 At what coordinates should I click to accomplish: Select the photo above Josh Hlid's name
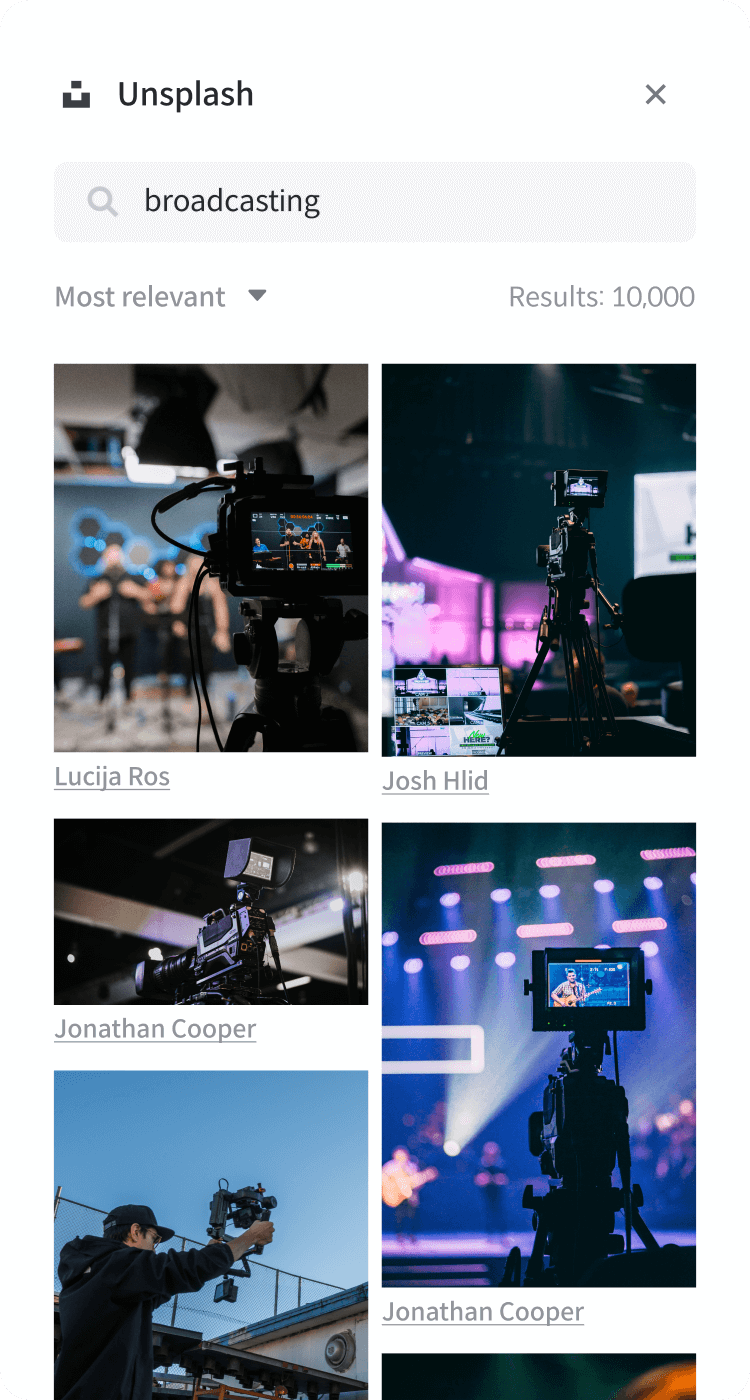[539, 560]
